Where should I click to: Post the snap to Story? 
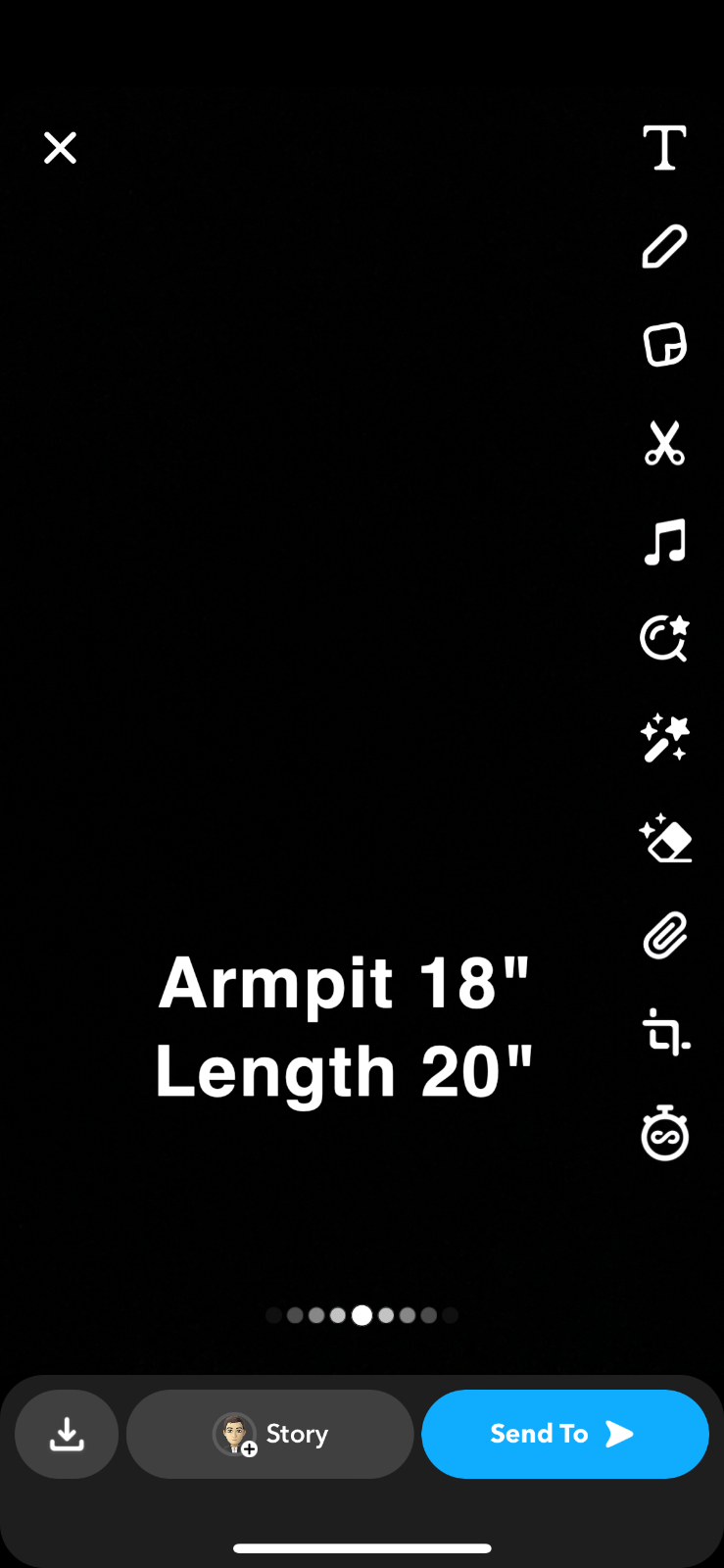[x=270, y=1434]
